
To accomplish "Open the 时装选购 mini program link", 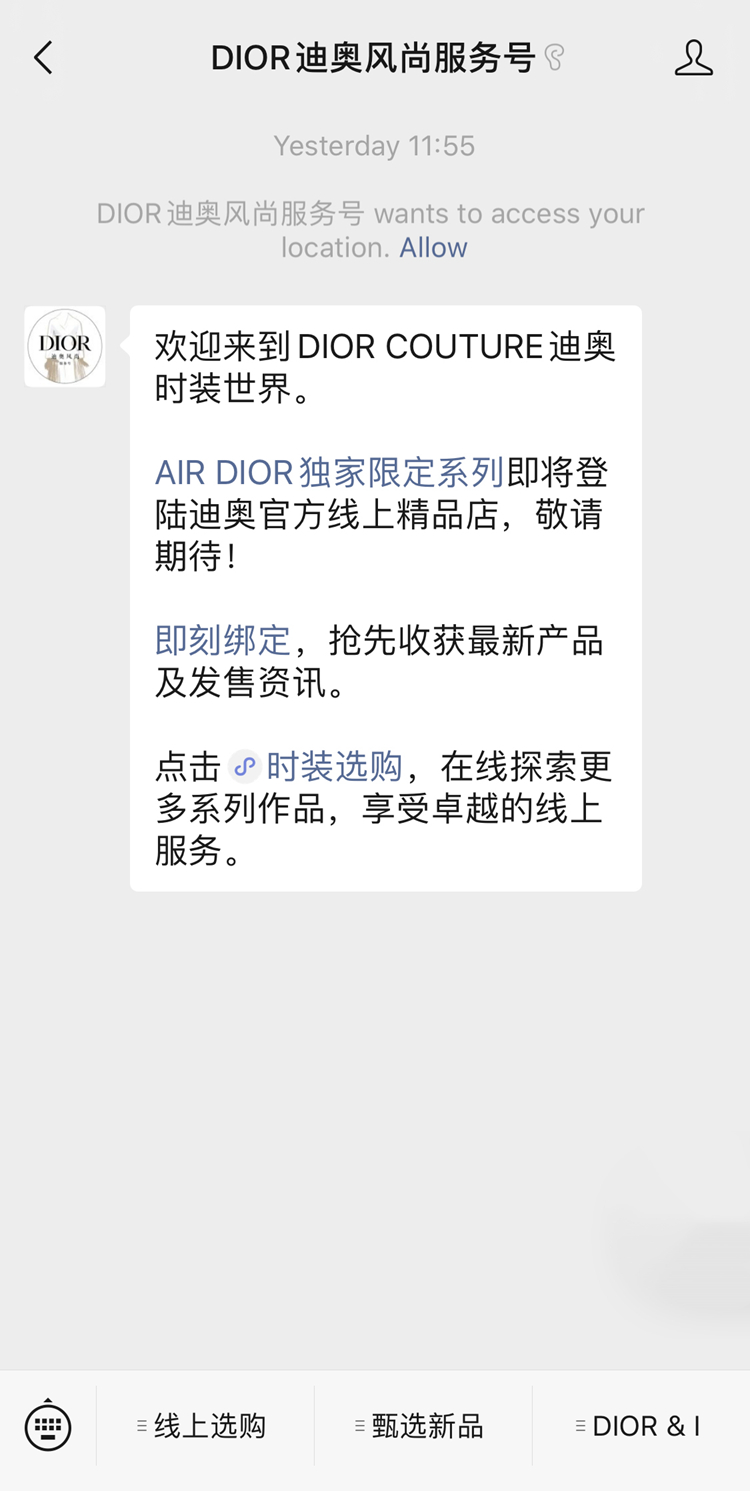I will (x=333, y=767).
